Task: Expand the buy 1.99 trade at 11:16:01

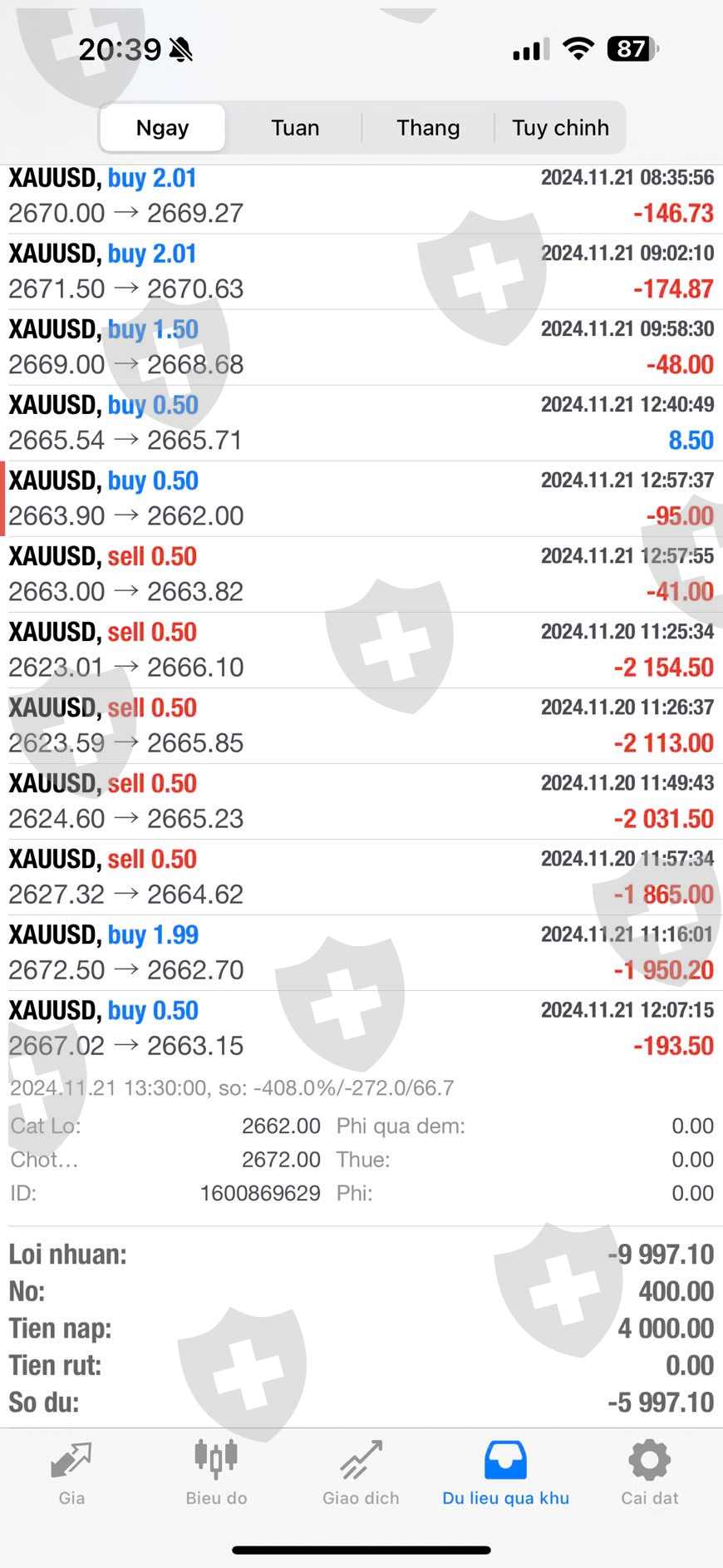Action: point(361,953)
